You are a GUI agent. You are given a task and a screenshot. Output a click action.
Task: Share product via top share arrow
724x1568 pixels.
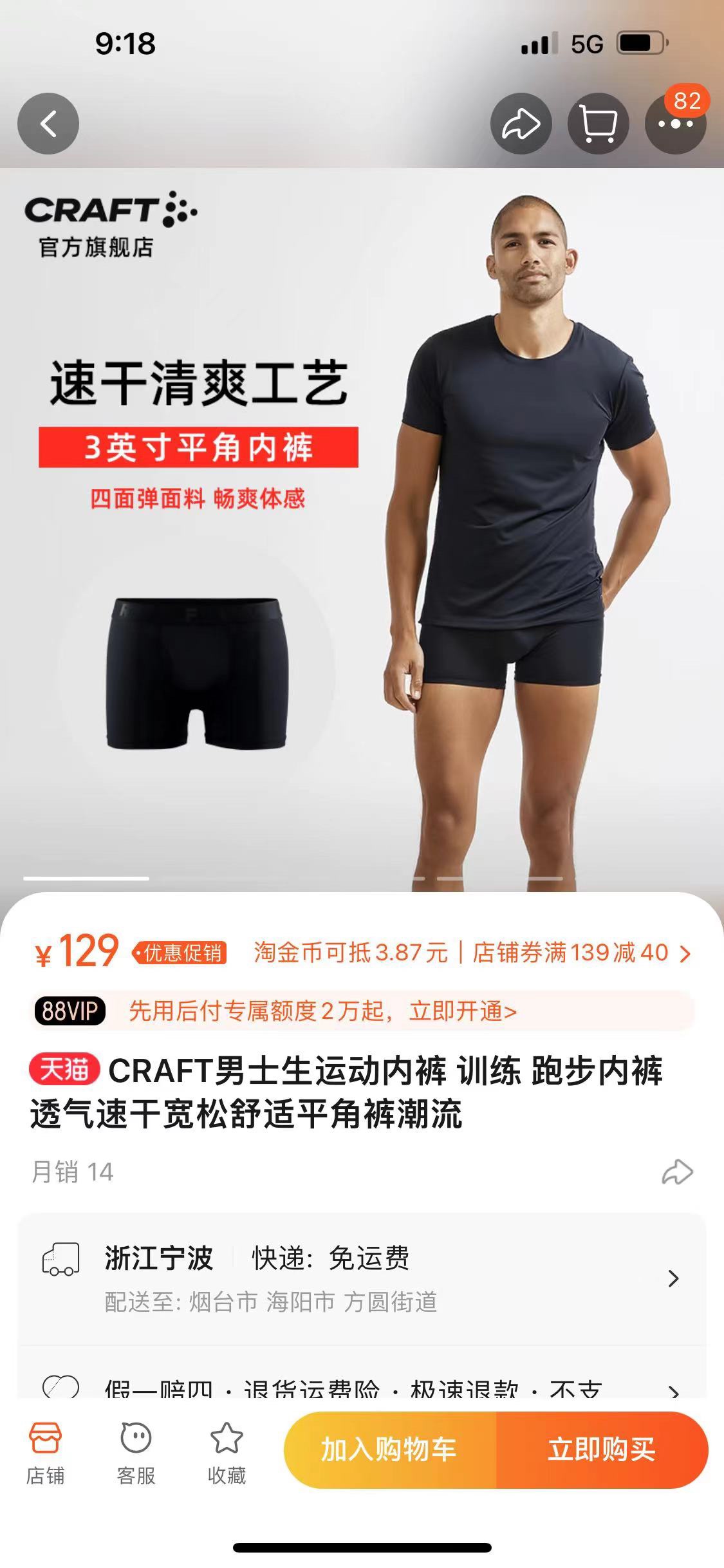(521, 124)
